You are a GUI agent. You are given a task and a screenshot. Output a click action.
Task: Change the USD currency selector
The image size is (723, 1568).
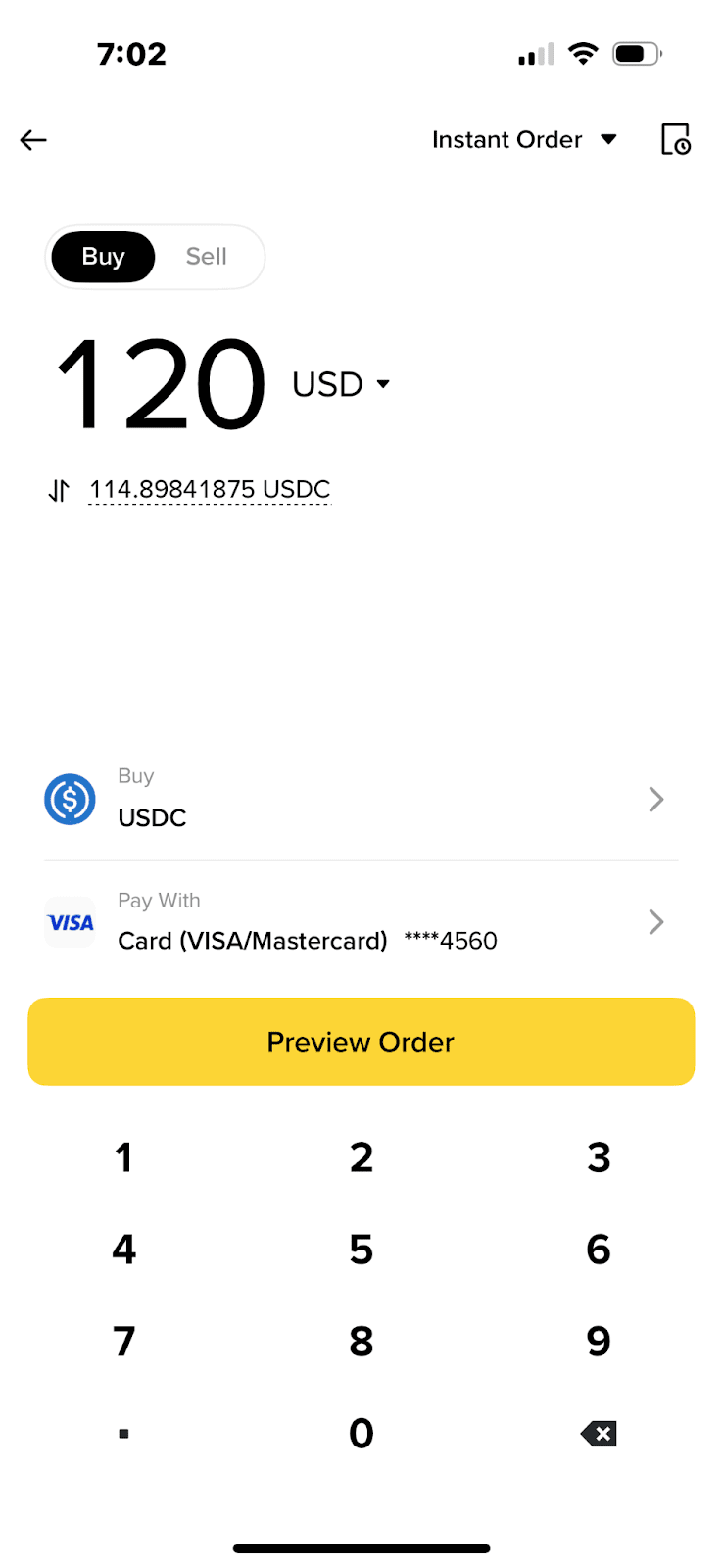341,384
